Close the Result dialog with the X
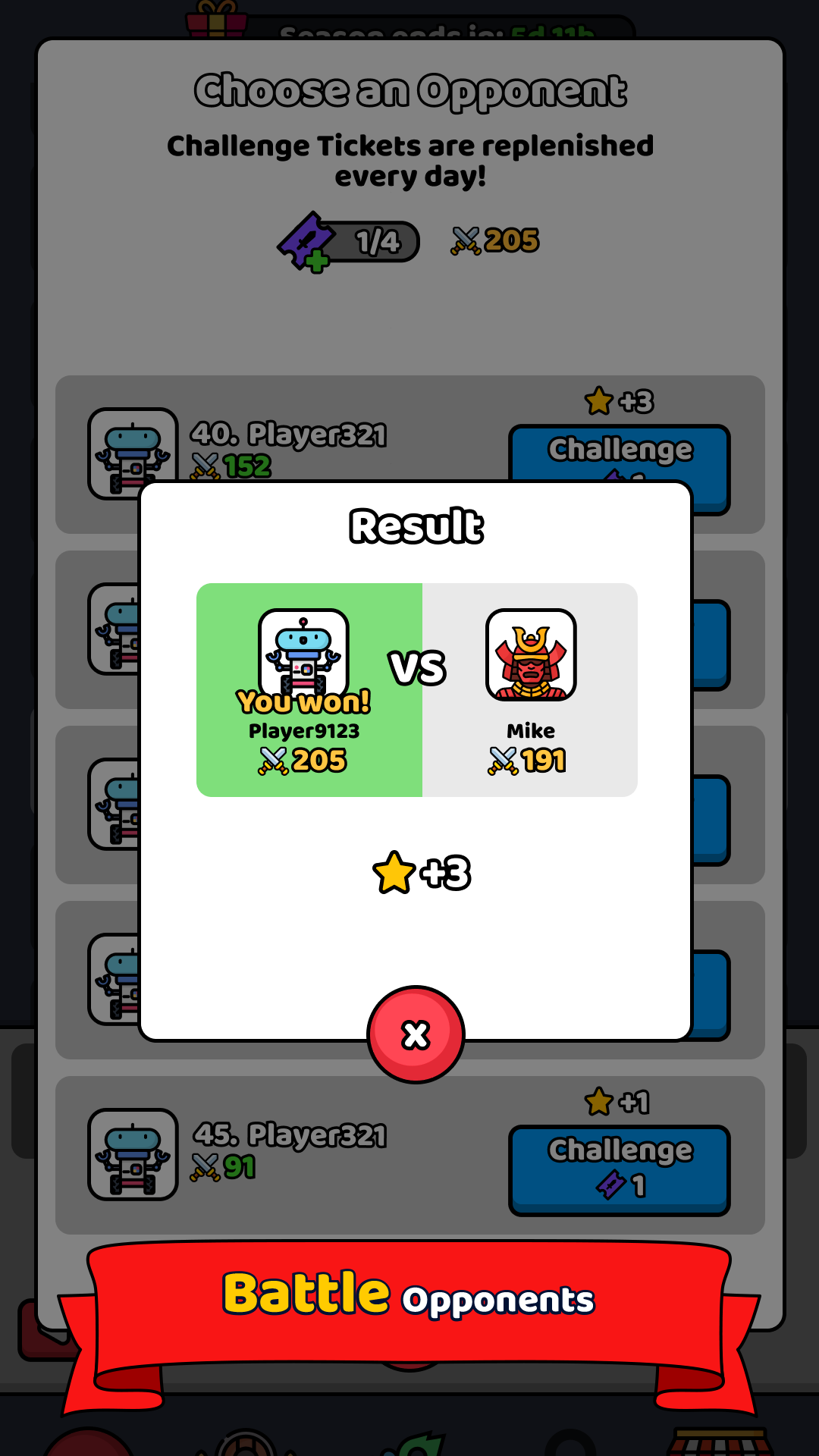The image size is (819, 1456). point(416,1034)
